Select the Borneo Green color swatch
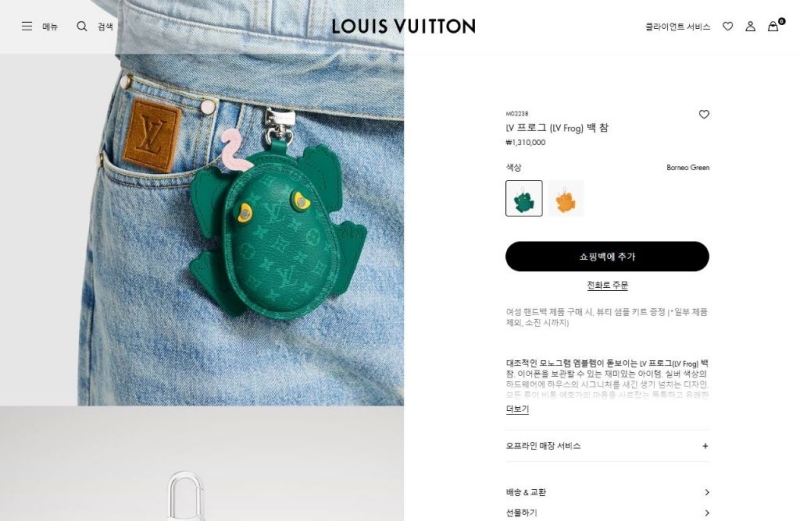800x521 pixels. point(524,198)
